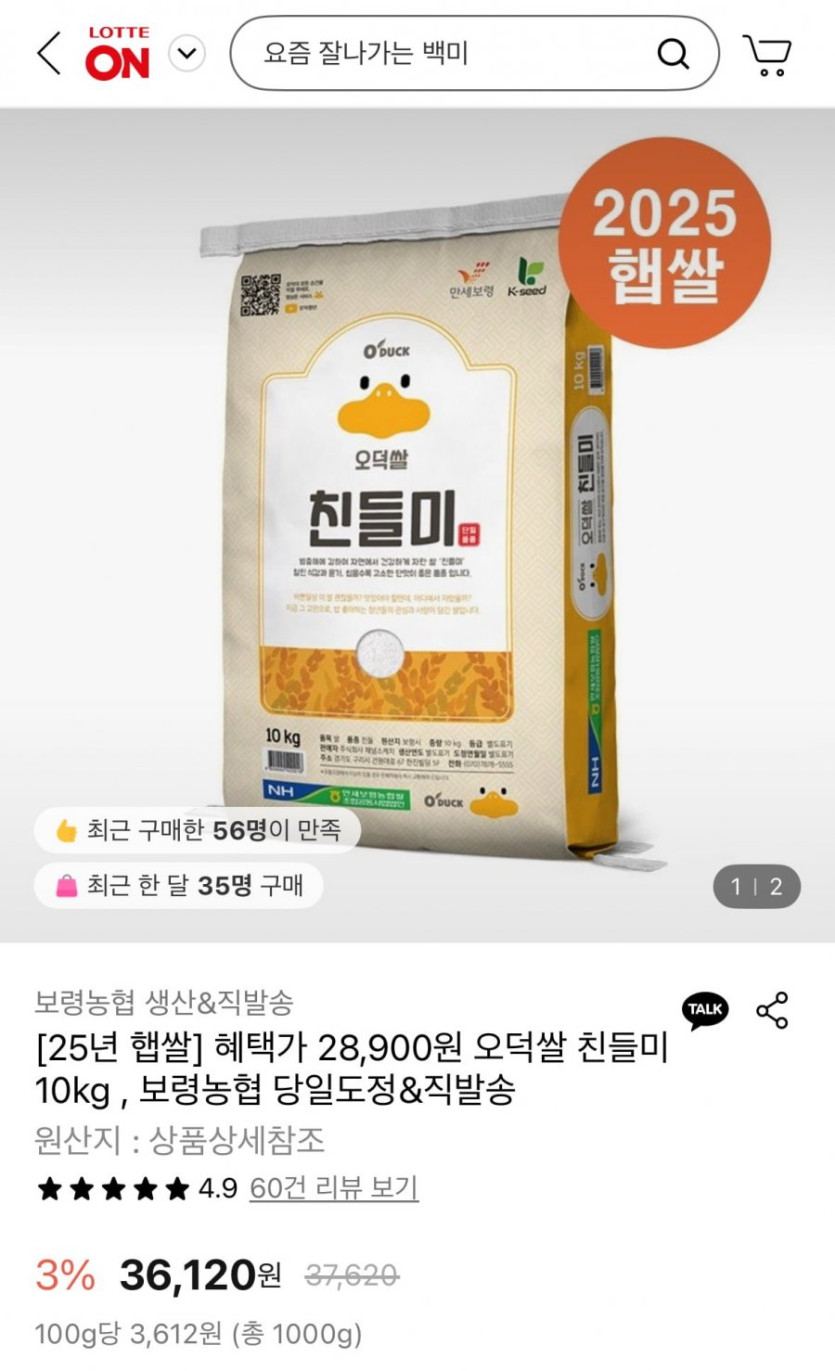The image size is (835, 1371).
Task: View the 60건 리뷰 보기 link
Action: pyautogui.click(x=333, y=1188)
